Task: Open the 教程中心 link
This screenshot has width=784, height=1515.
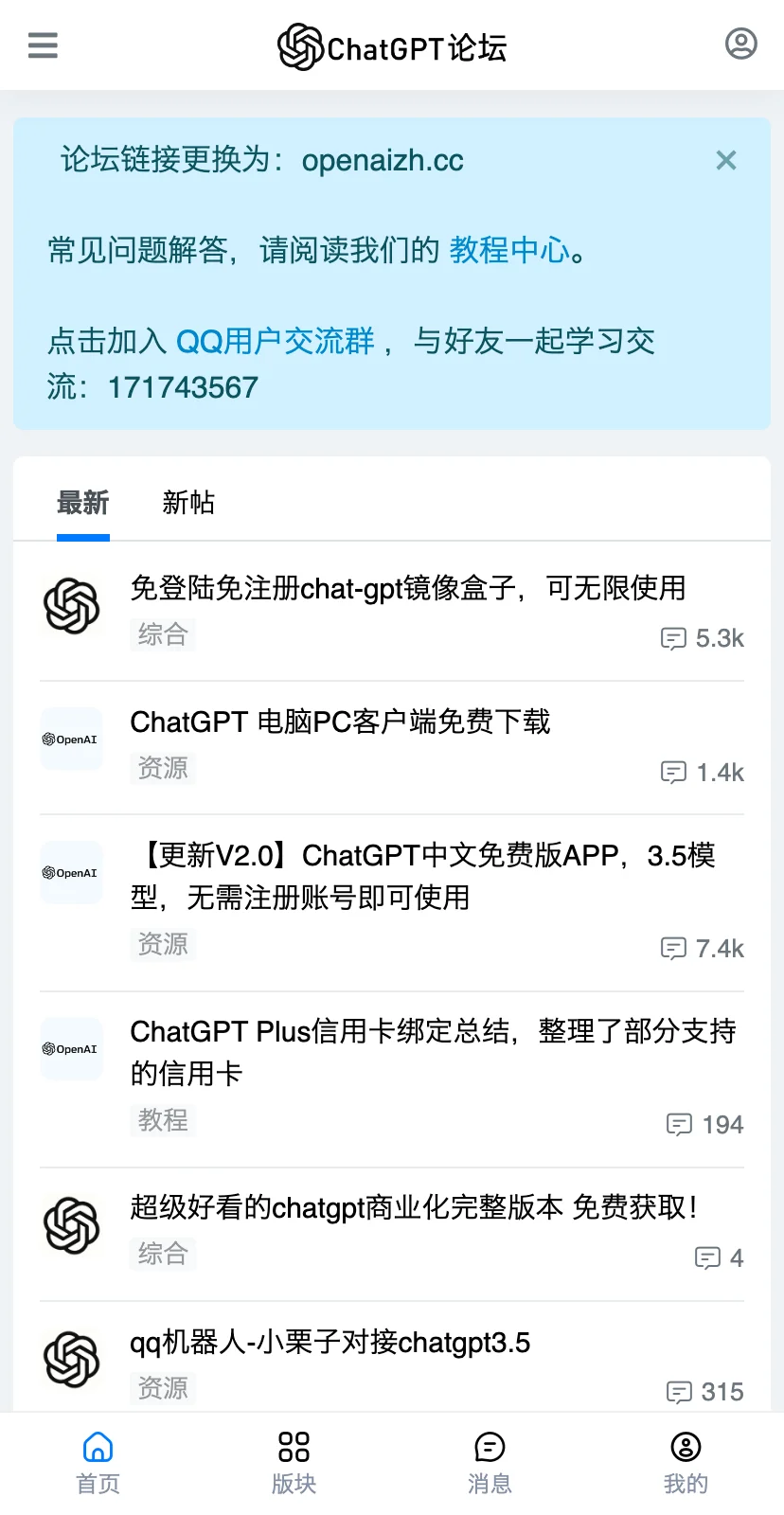Action: coord(509,250)
